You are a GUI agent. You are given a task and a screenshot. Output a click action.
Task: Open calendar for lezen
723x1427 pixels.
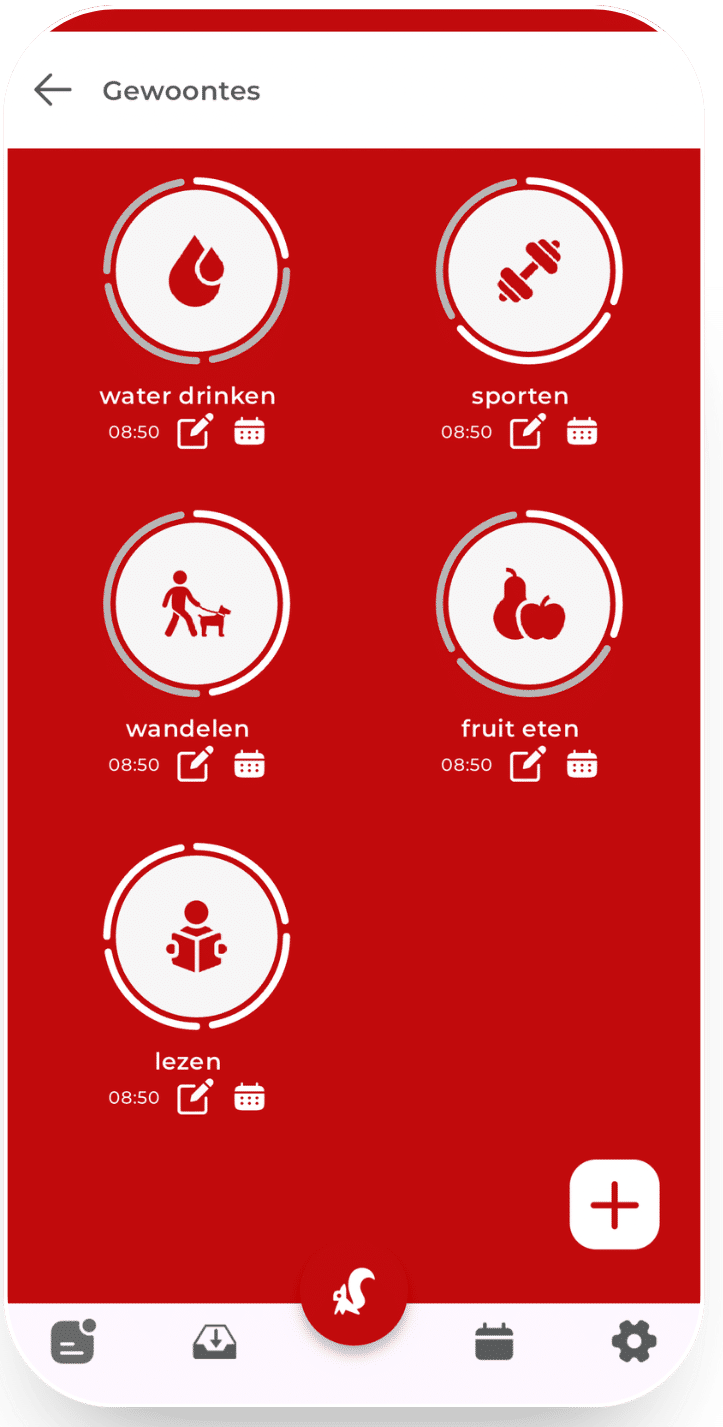pyautogui.click(x=249, y=1097)
